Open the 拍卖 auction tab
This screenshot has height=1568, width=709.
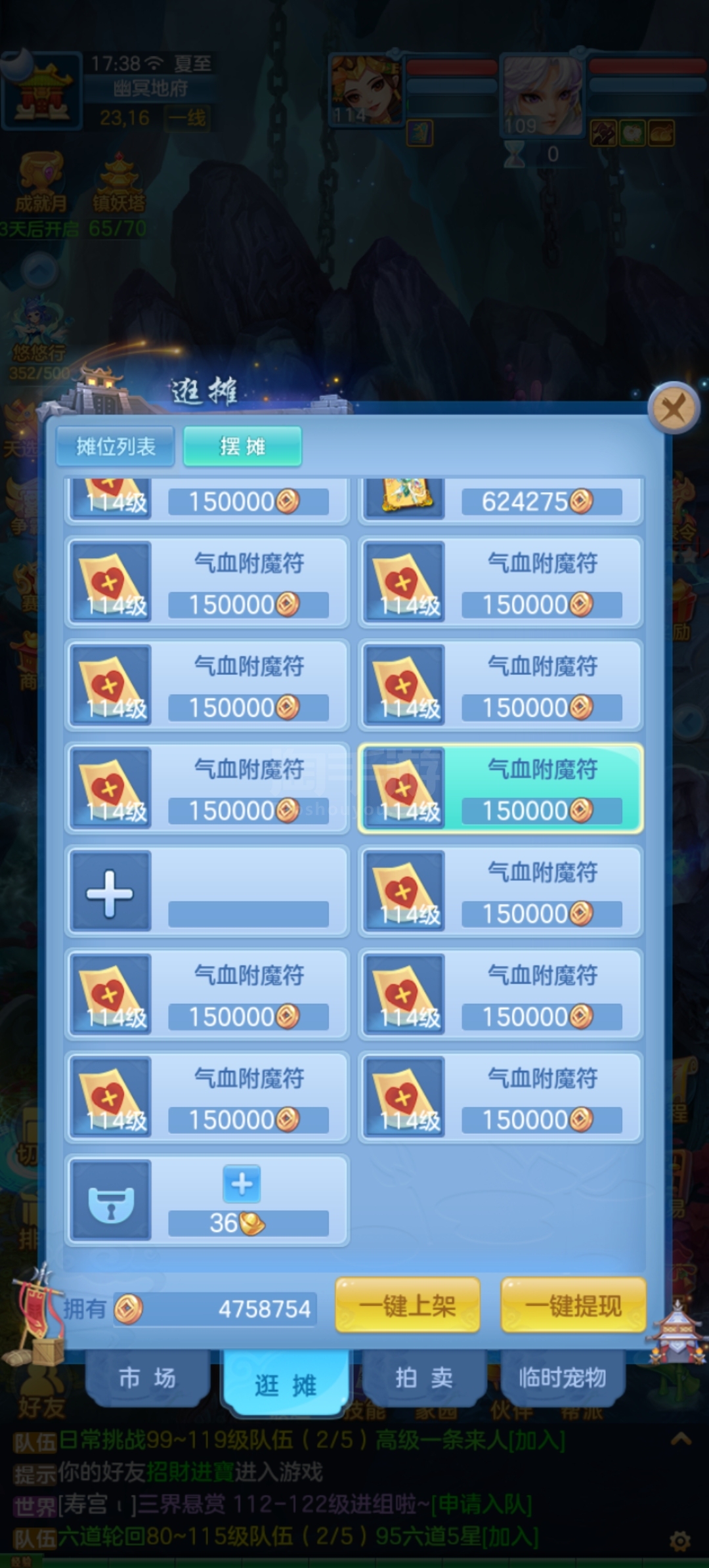(423, 1377)
